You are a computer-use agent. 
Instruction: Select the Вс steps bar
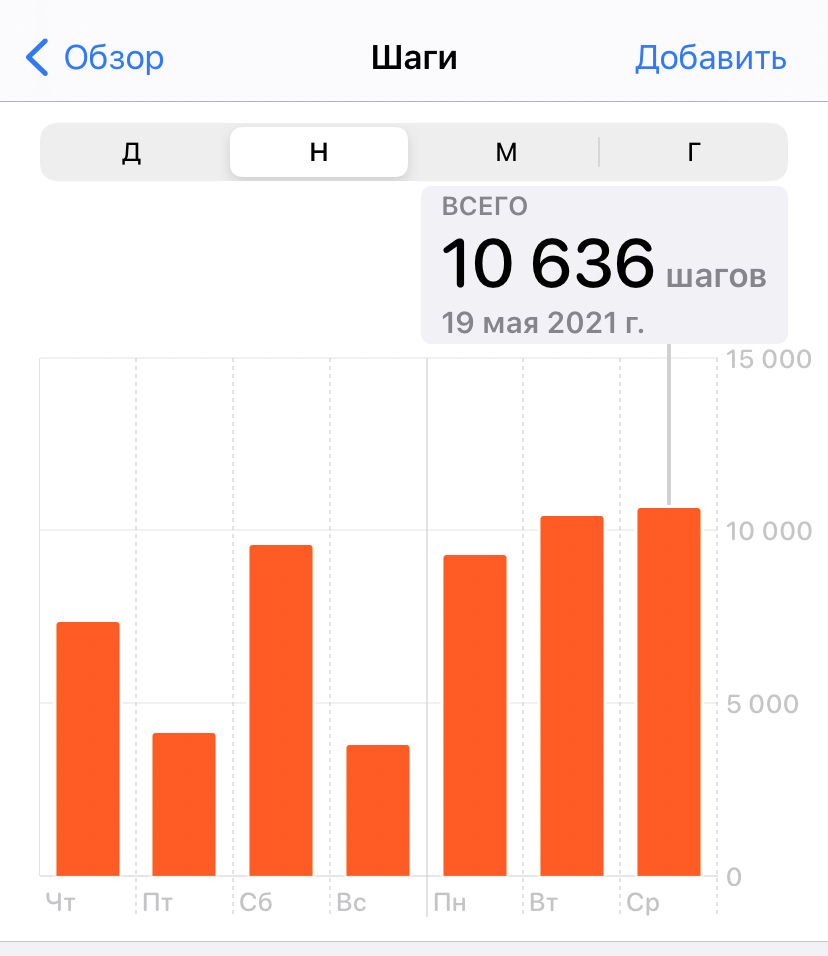[378, 810]
